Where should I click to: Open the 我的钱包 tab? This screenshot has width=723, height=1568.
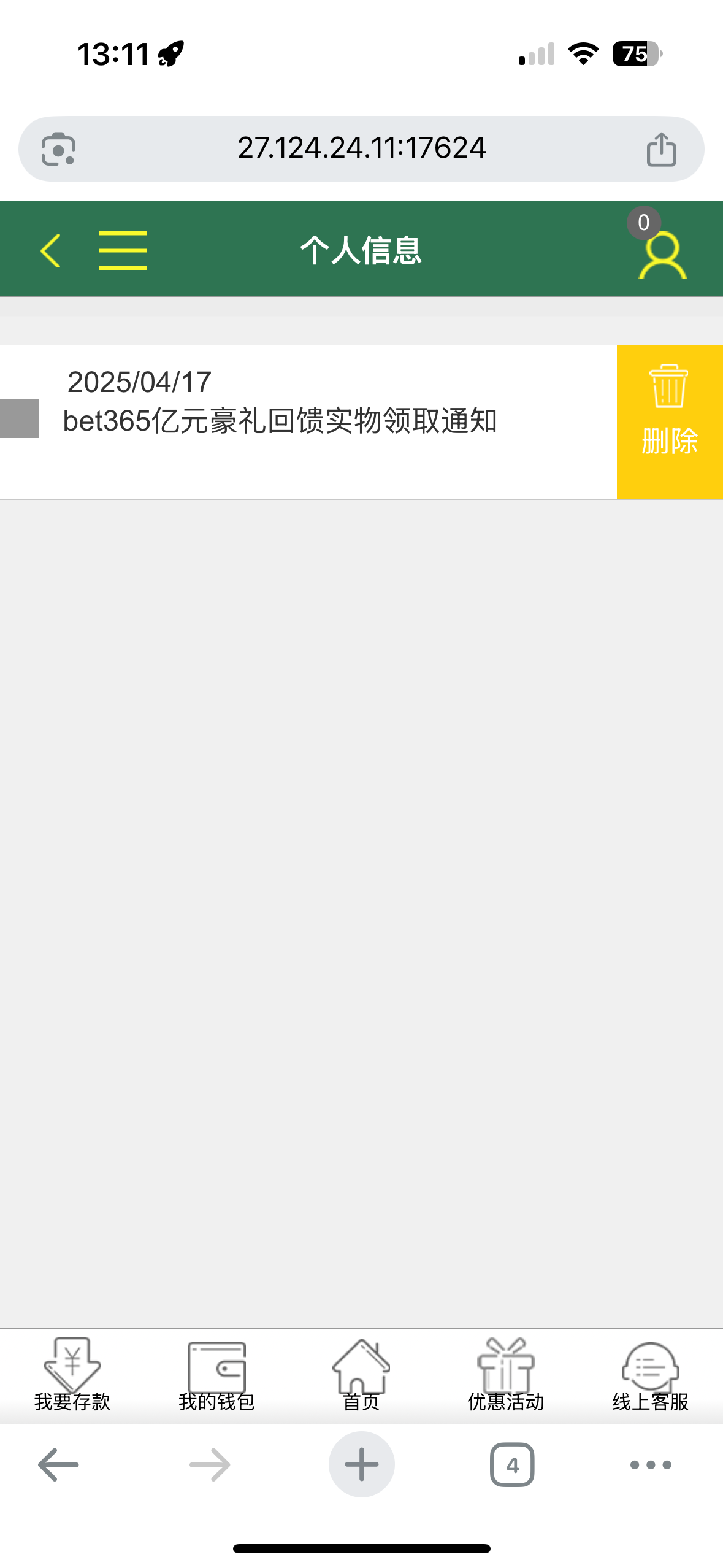(216, 1375)
